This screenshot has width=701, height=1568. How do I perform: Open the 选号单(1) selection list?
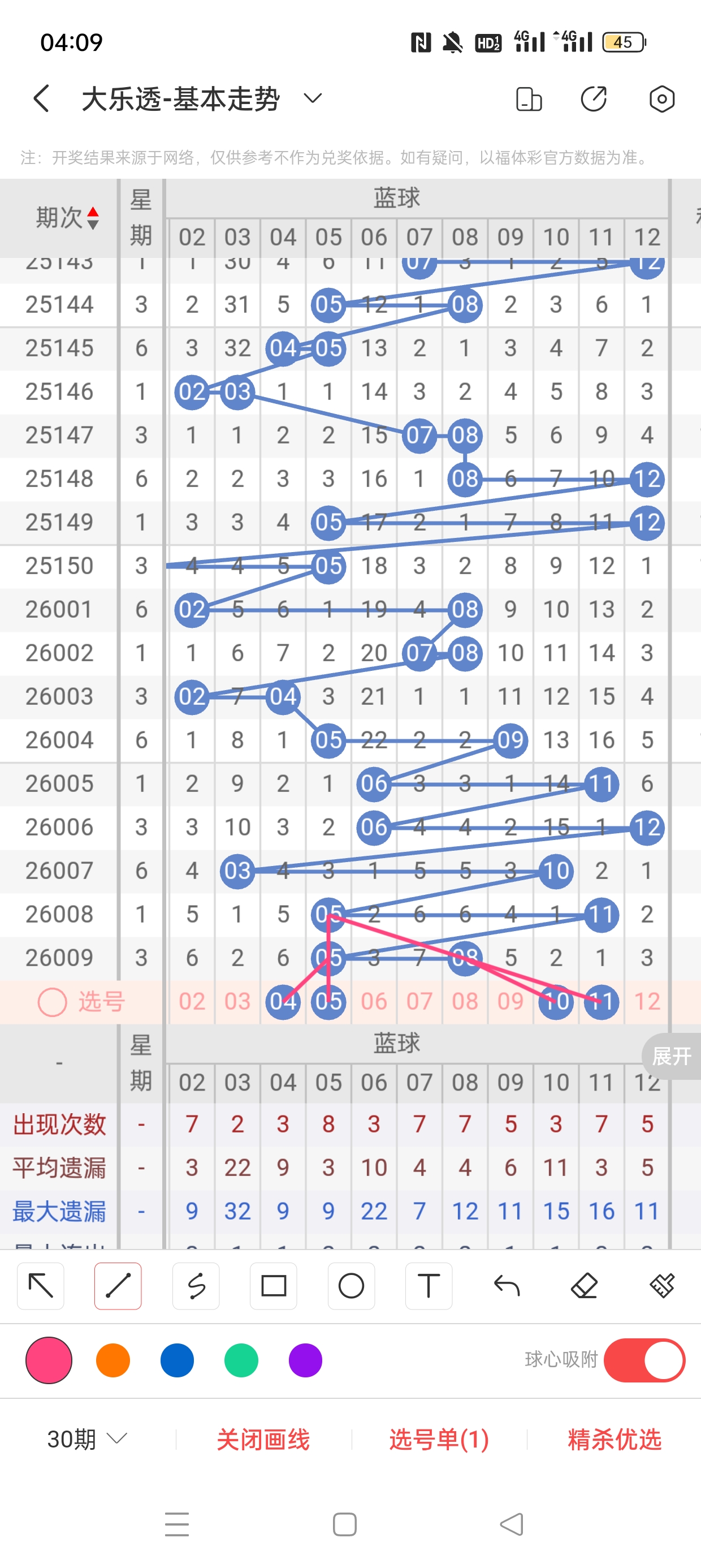439,1439
